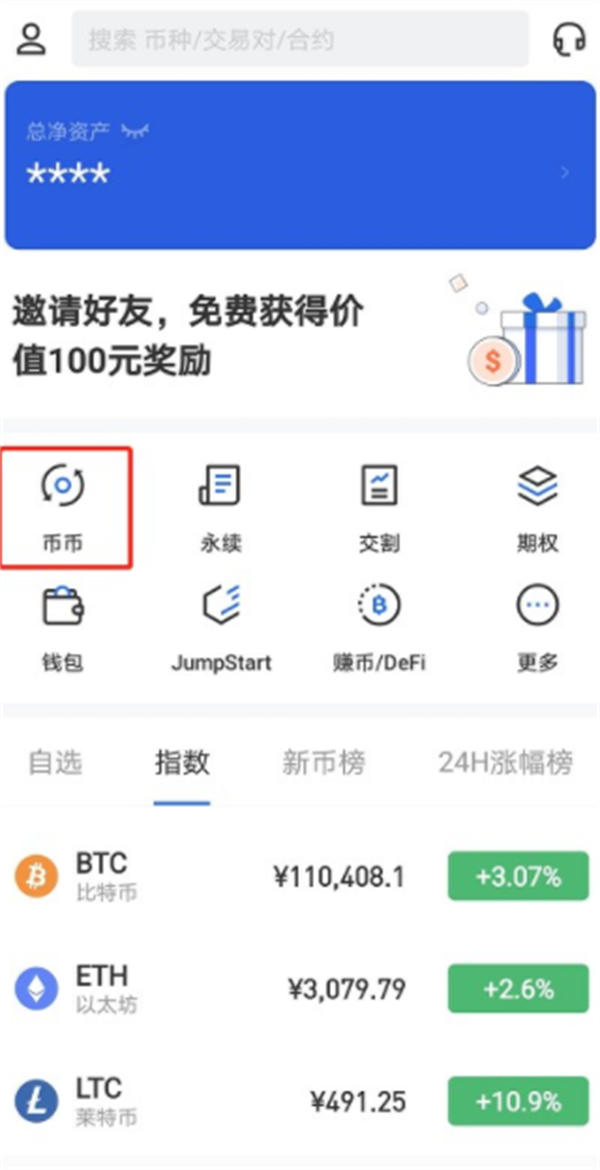Open the profile icon
Viewport: 600px width, 1170px height.
[33, 39]
